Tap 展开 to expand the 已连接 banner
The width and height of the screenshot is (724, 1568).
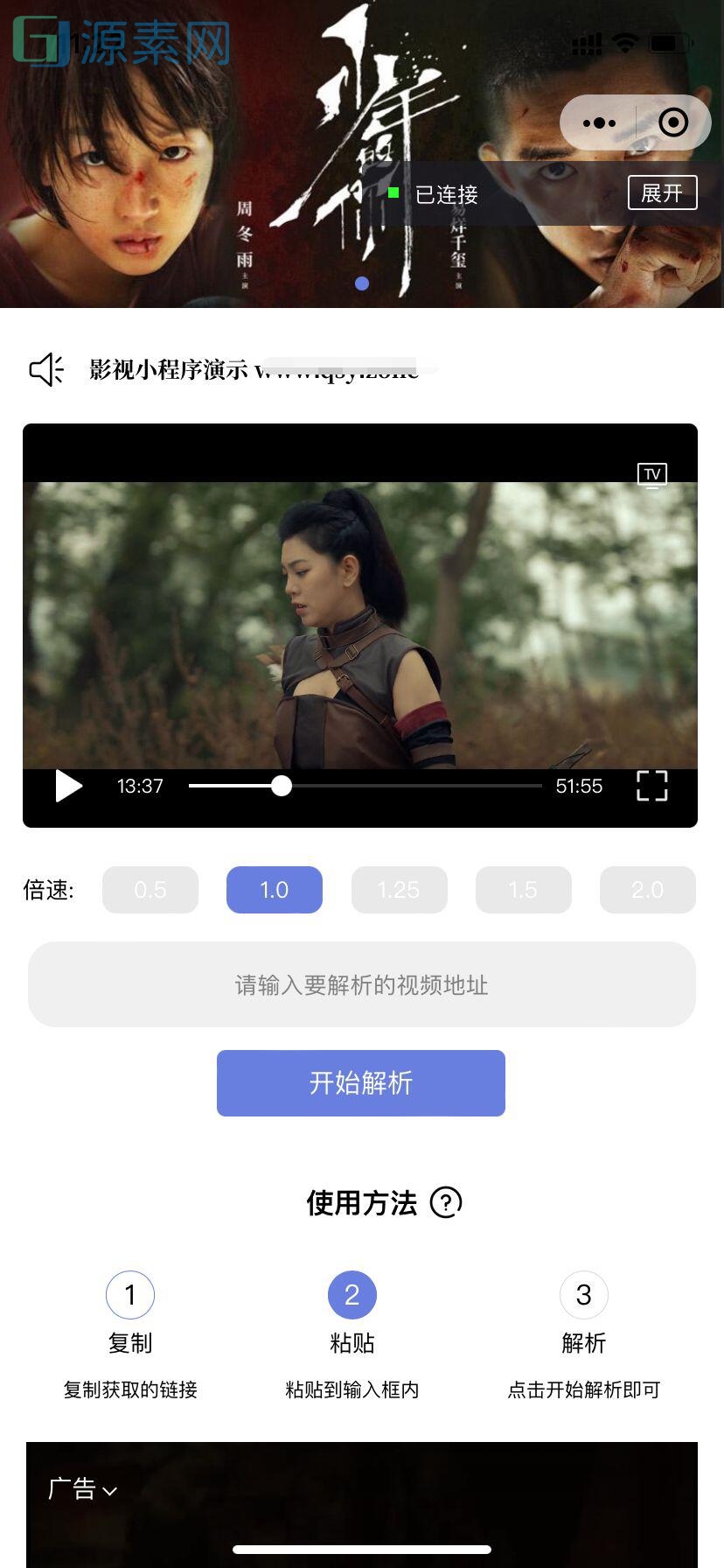pyautogui.click(x=662, y=193)
